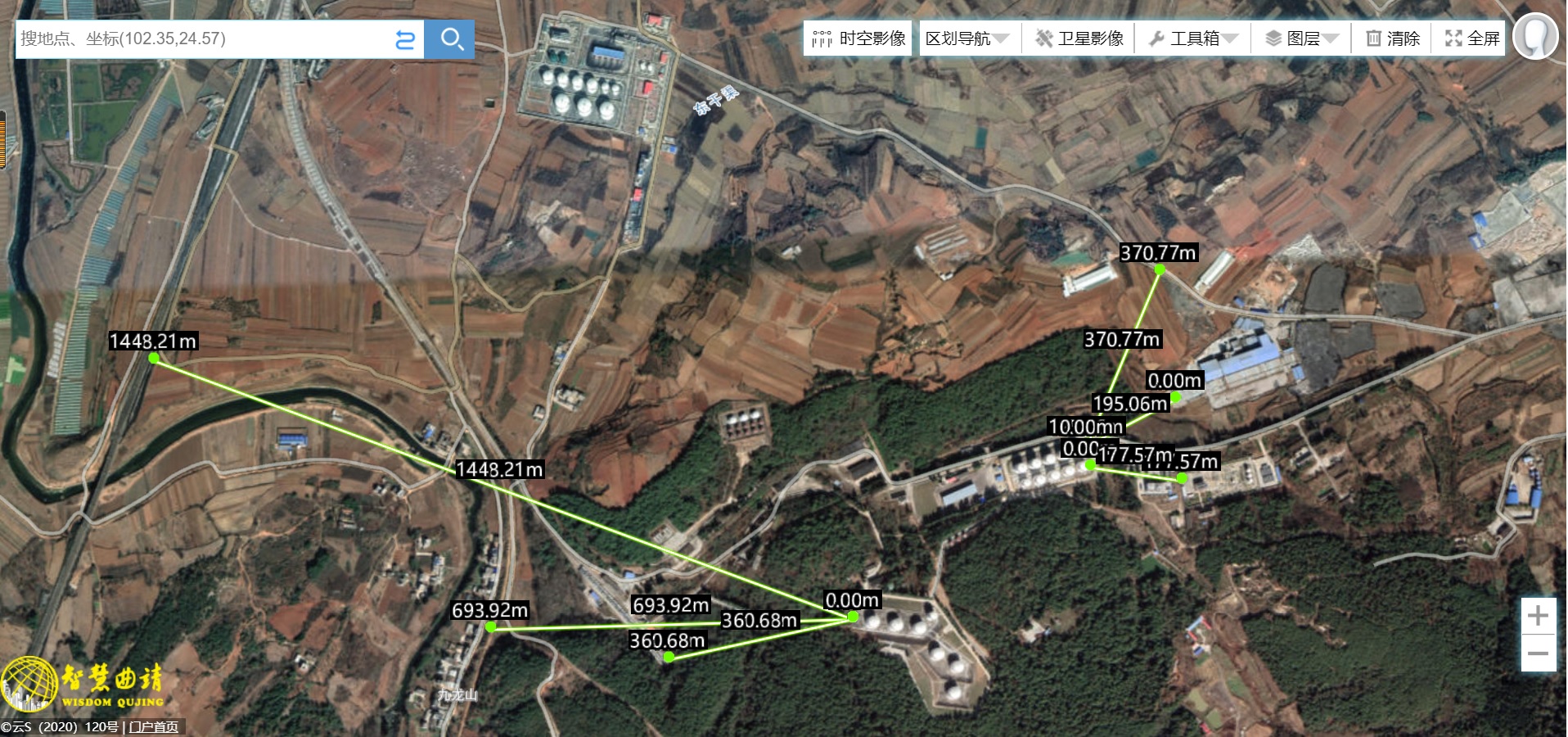Open 时空影像 time-space imagery

coord(858,38)
